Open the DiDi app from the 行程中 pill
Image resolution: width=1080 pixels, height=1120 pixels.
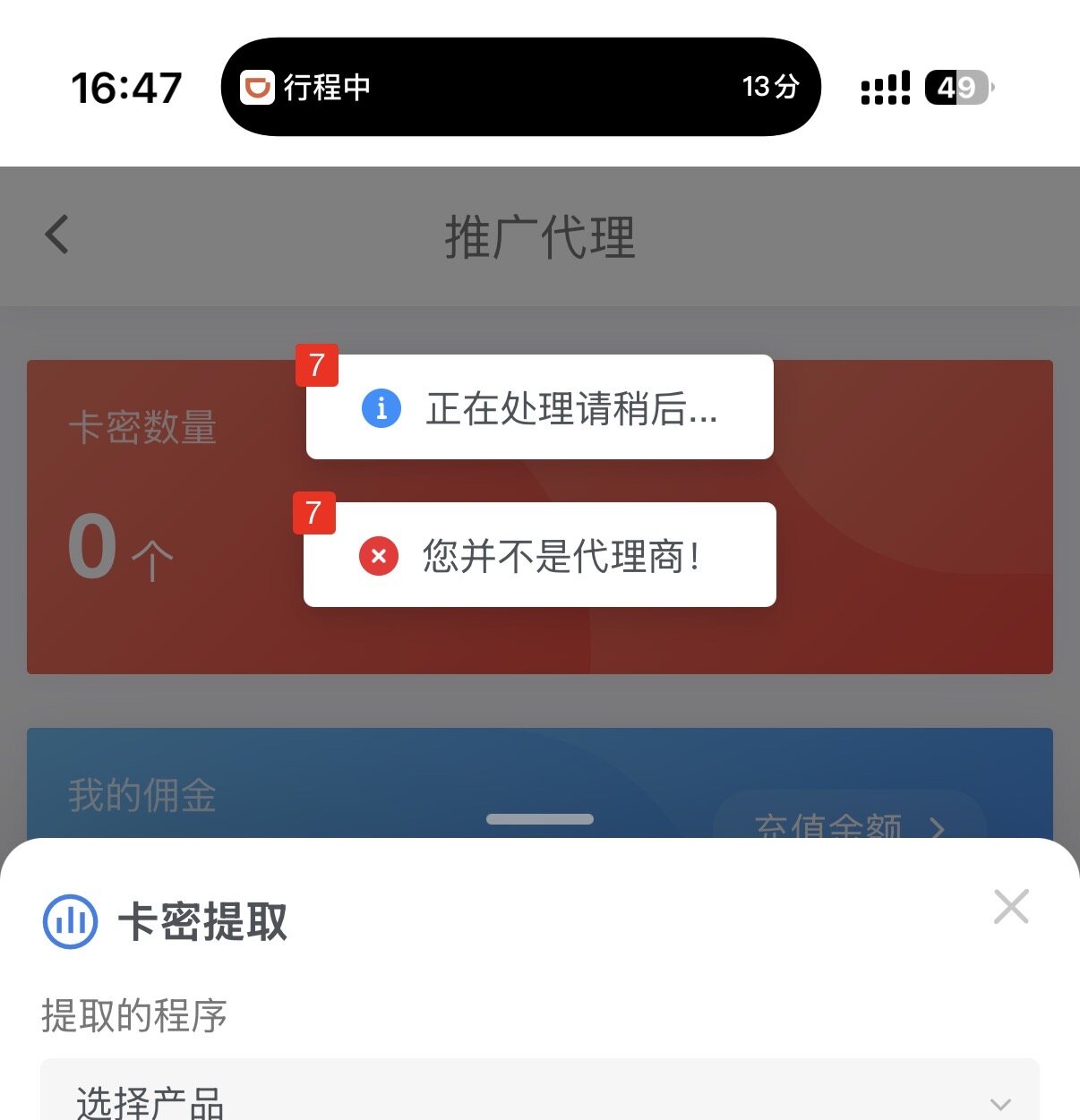(256, 87)
